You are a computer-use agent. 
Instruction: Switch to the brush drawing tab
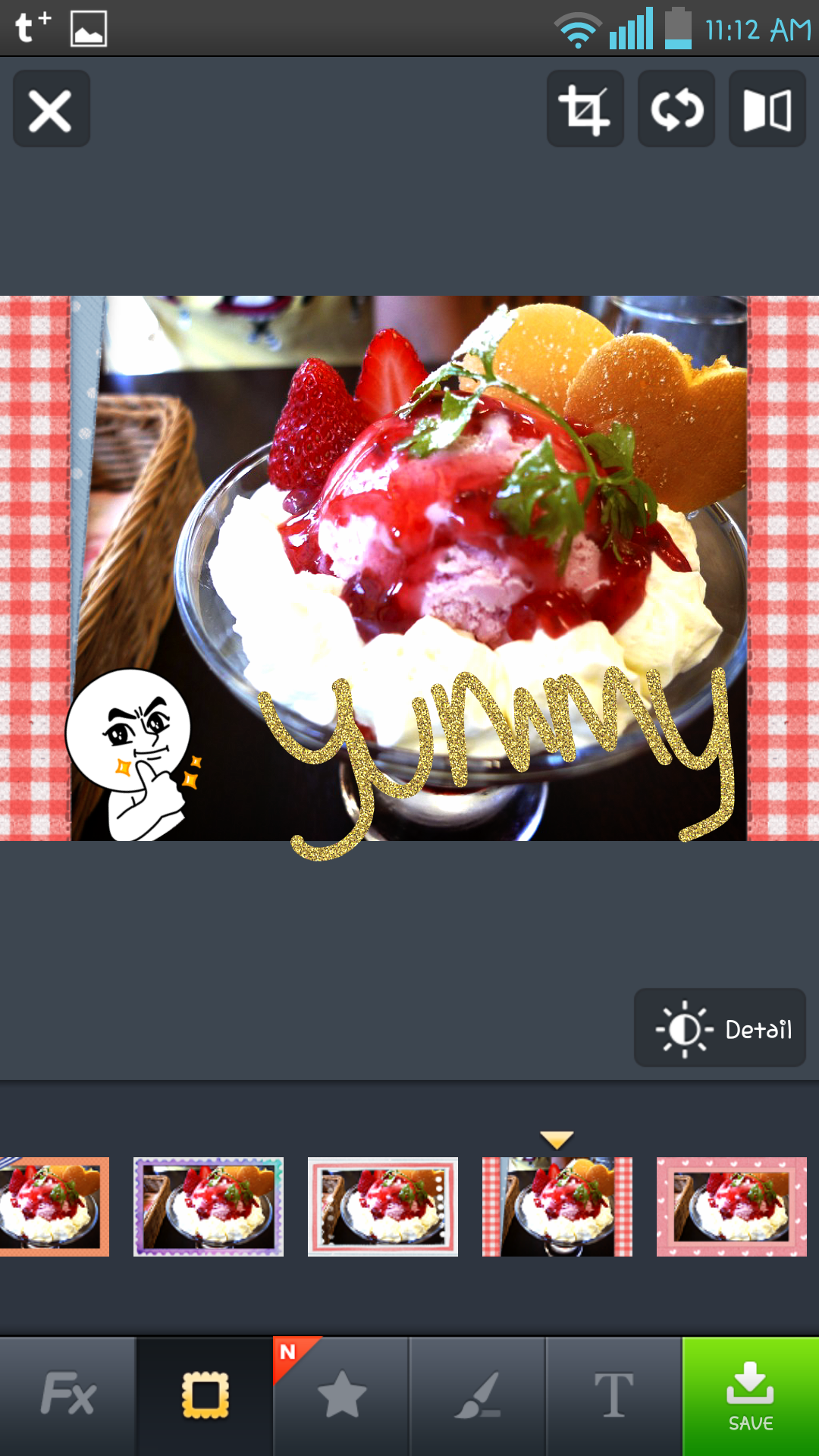tap(478, 1396)
